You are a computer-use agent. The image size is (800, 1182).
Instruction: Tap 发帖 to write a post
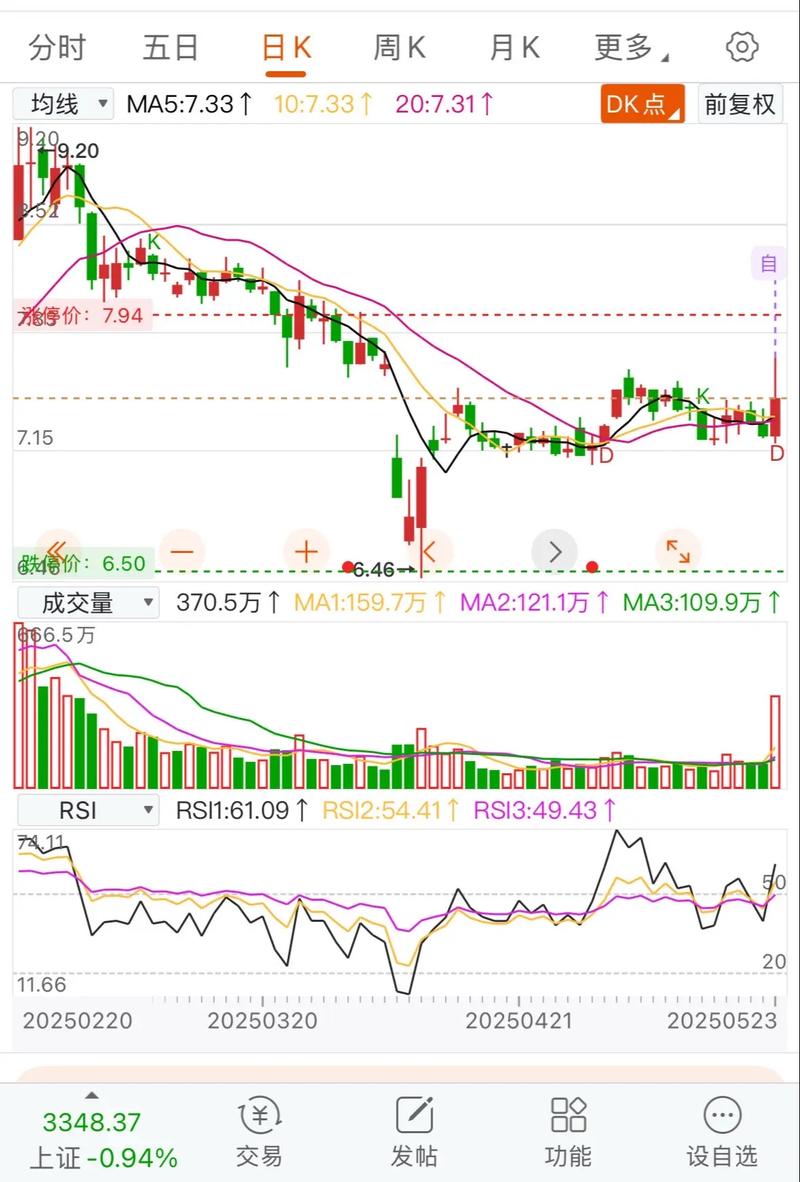click(x=414, y=1132)
